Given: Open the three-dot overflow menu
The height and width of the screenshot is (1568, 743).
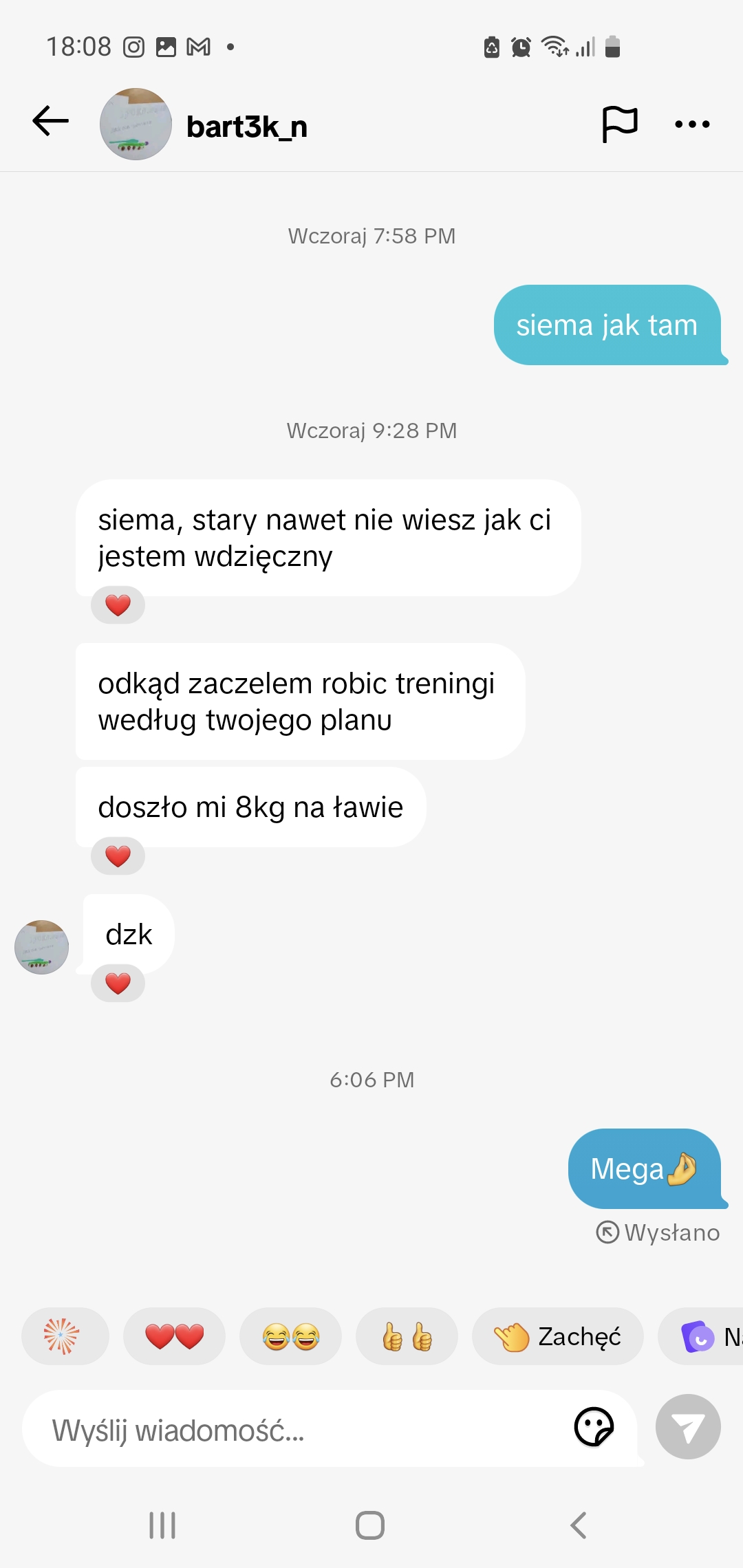Looking at the screenshot, I should pos(692,124).
